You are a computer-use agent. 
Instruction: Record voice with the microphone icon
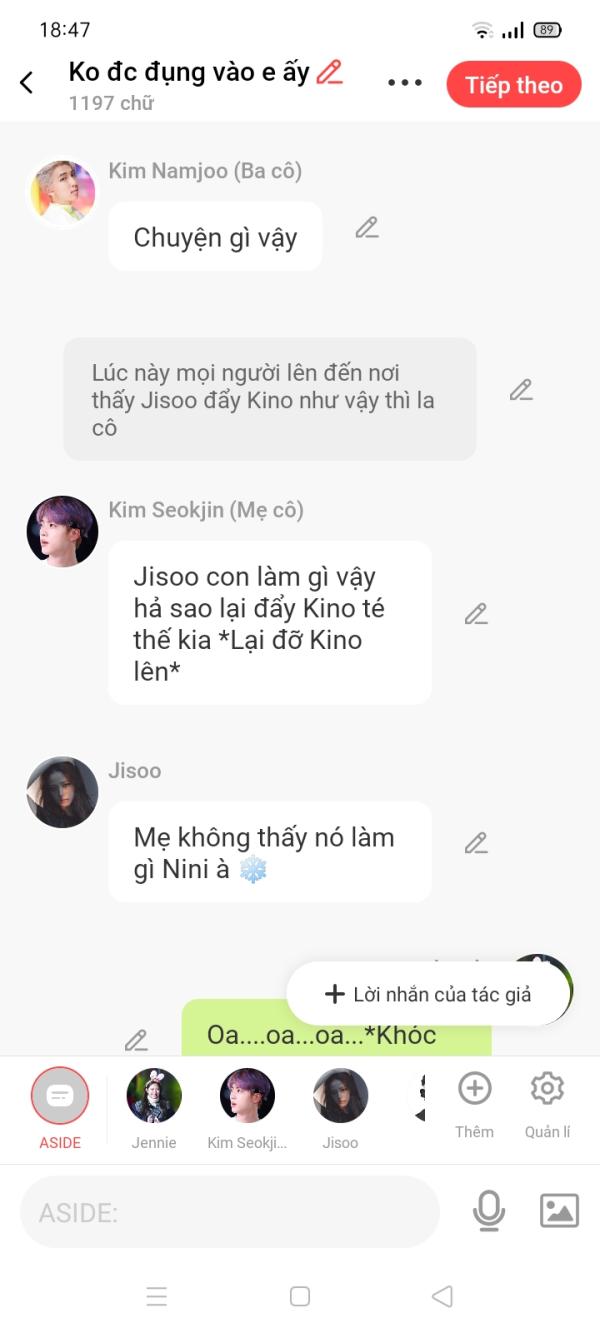pos(488,1211)
